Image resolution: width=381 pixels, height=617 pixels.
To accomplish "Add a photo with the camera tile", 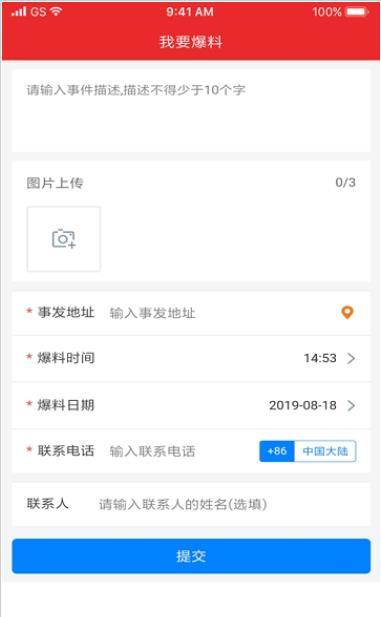I will coord(63,239).
